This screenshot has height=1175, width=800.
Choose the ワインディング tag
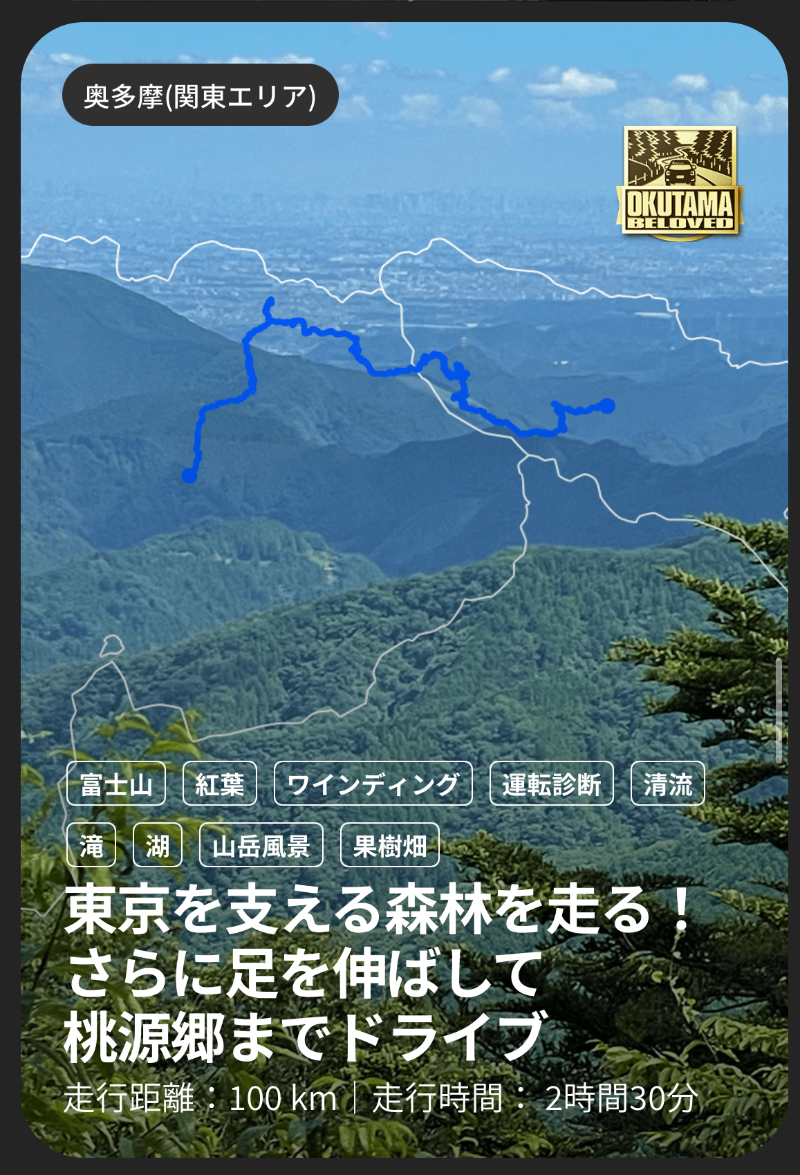372,784
